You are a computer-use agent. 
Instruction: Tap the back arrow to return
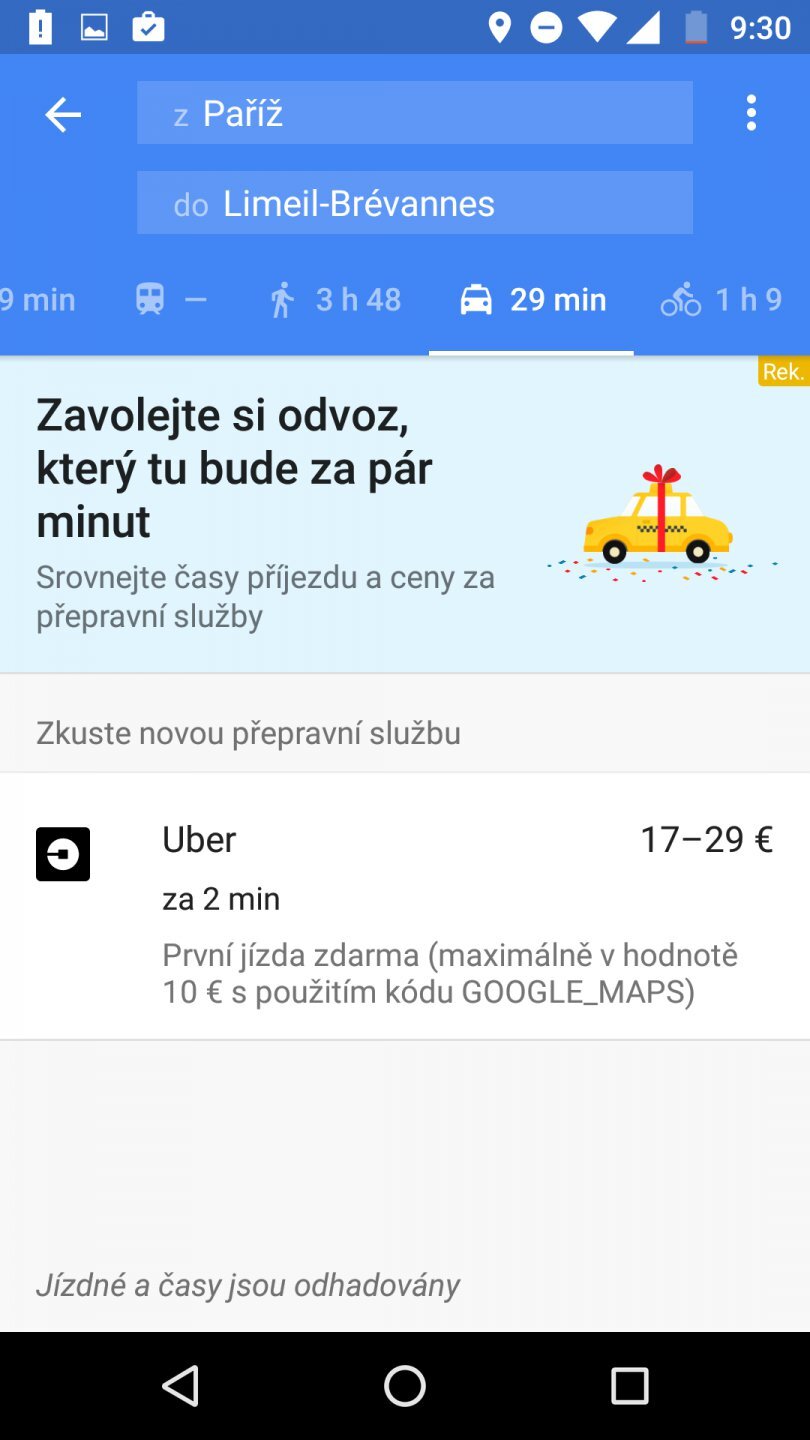tap(62, 113)
